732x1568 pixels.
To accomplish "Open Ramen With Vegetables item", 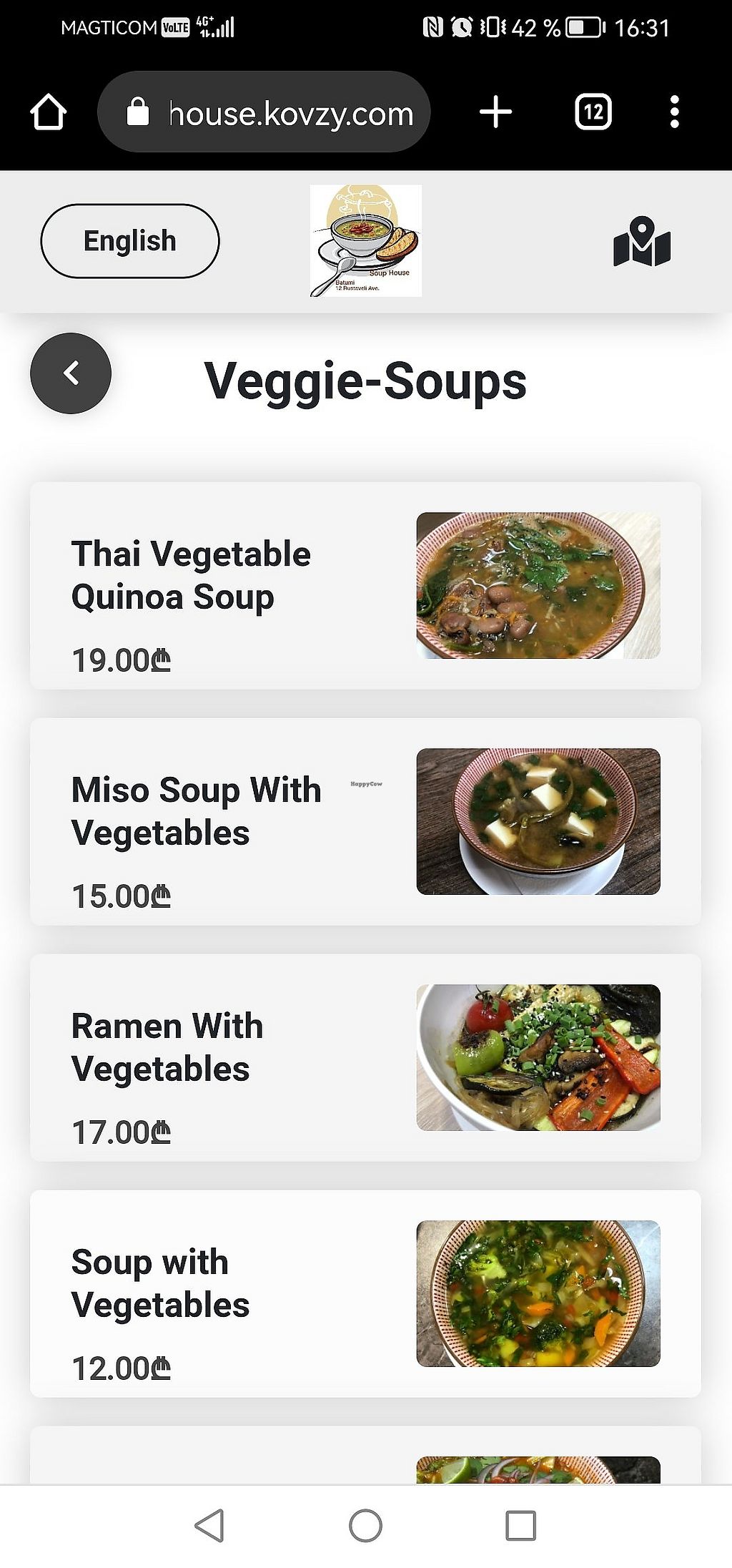I will (x=366, y=1057).
